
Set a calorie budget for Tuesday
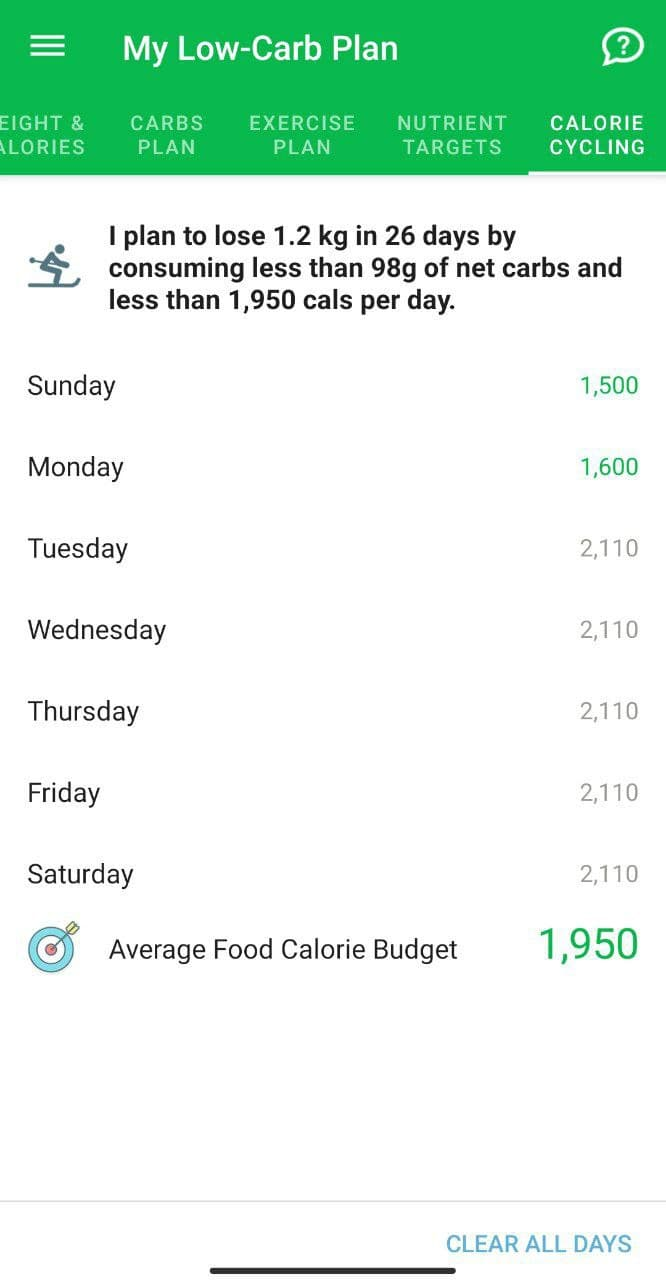[x=333, y=548]
